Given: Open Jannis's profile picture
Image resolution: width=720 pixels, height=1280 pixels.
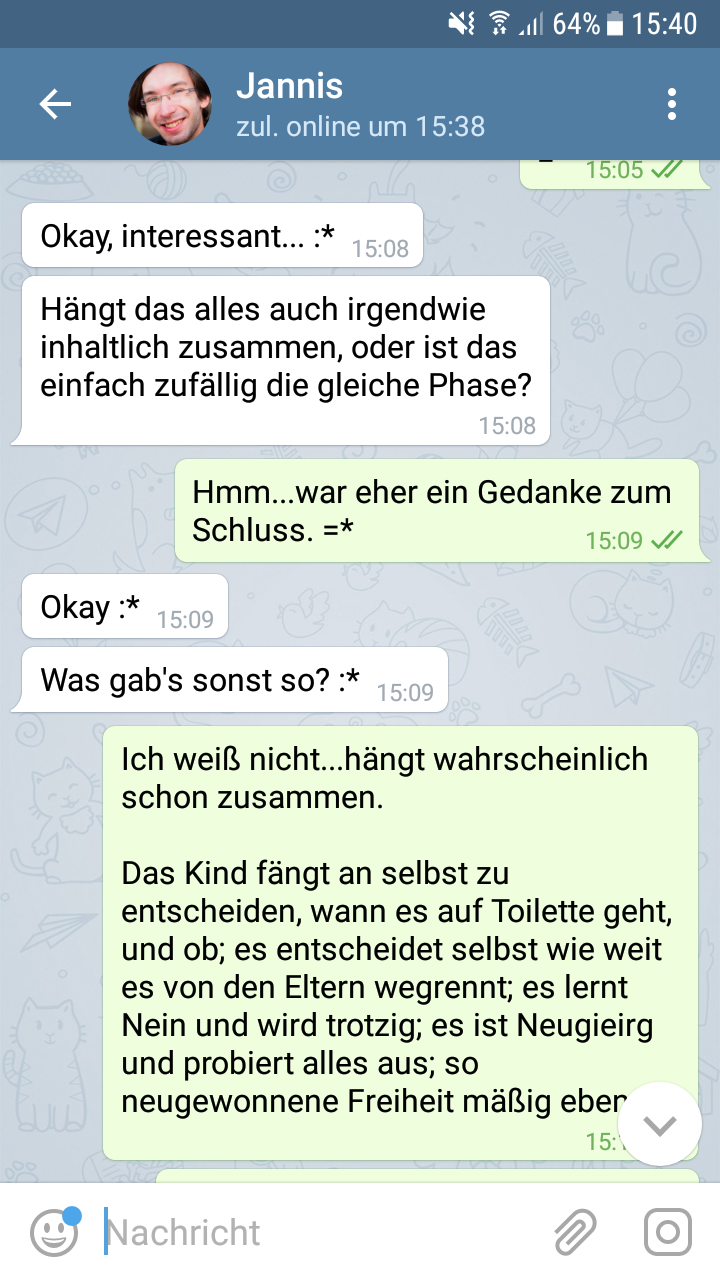Looking at the screenshot, I should coord(170,104).
